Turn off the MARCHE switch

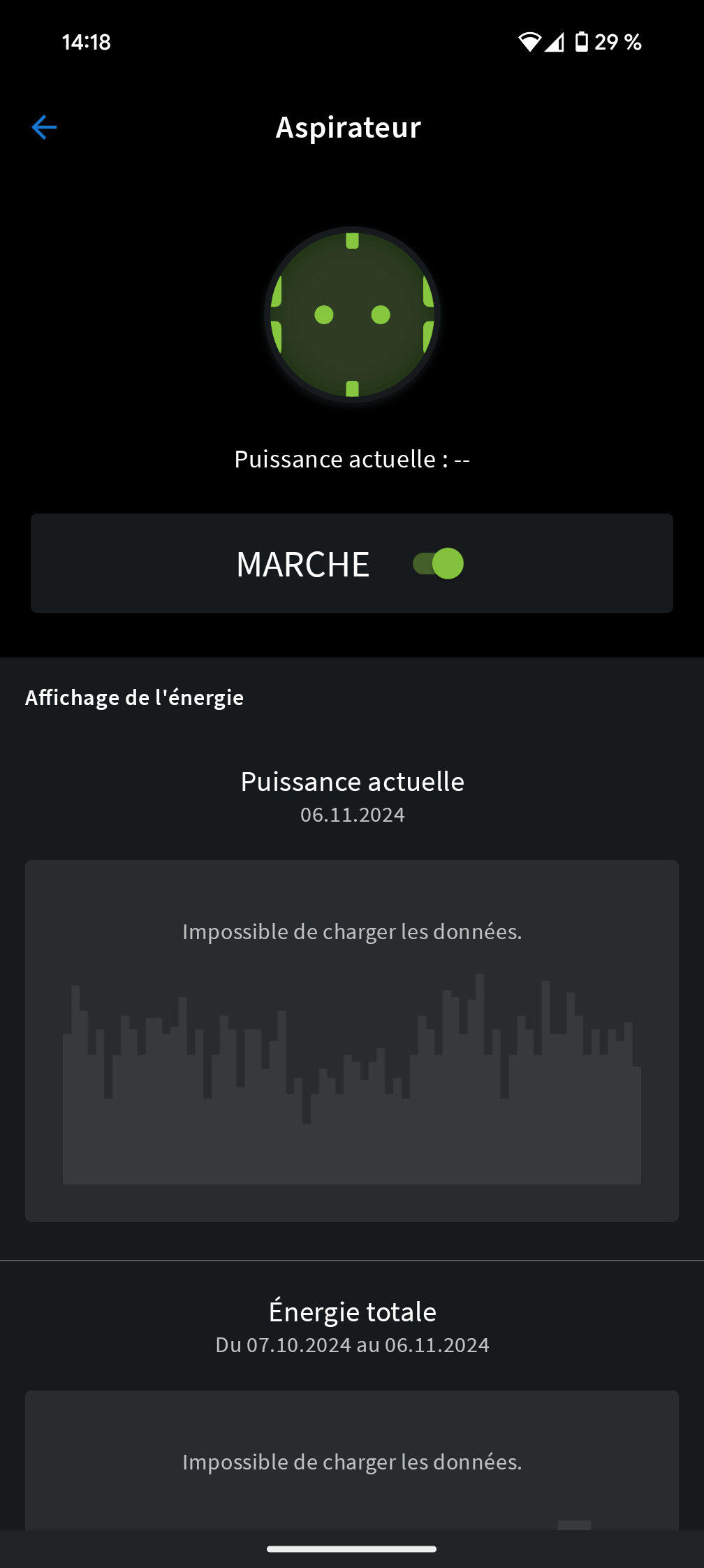[438, 564]
